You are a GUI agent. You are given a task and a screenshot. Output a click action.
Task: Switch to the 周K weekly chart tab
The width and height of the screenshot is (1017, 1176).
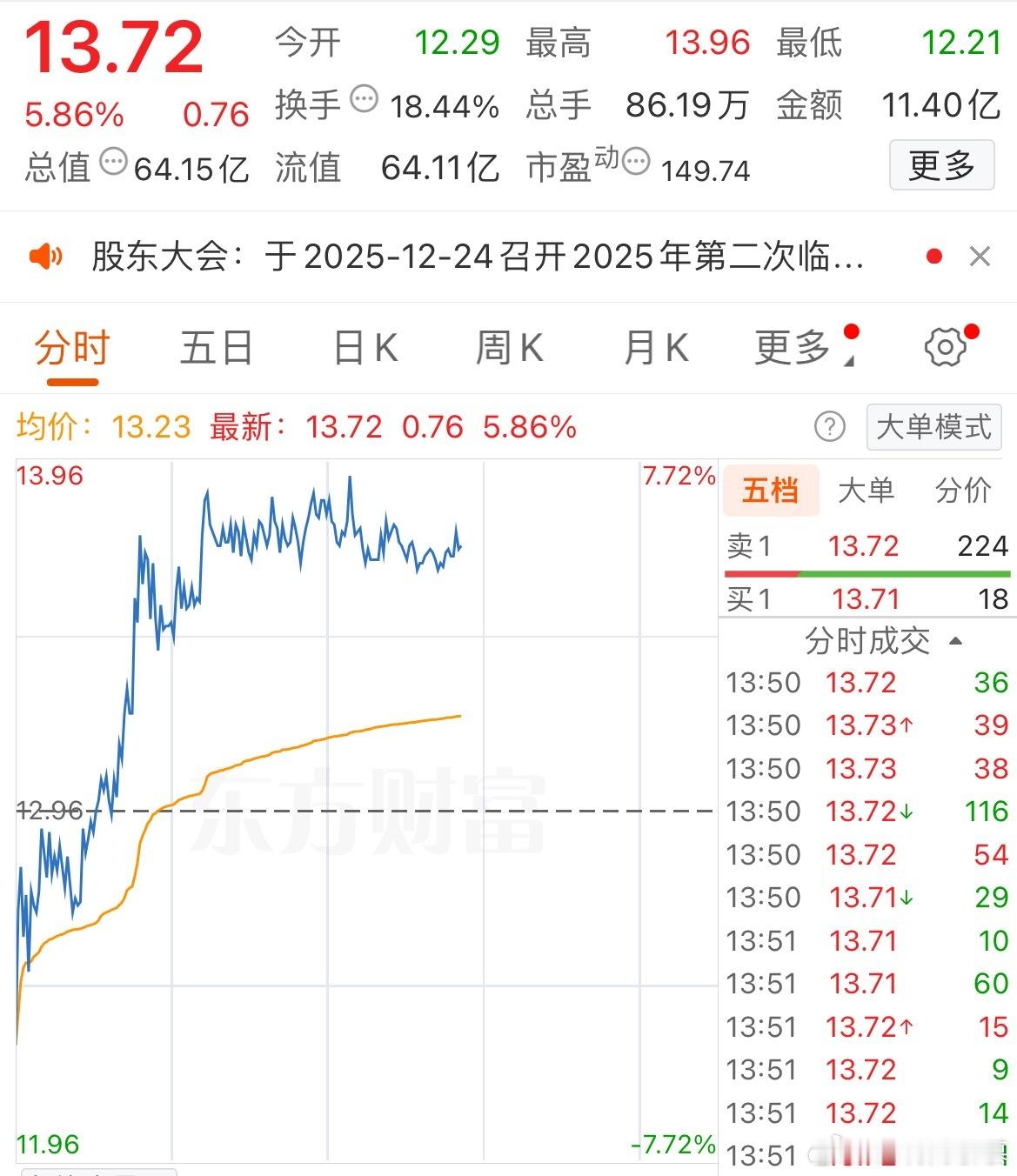click(x=510, y=346)
